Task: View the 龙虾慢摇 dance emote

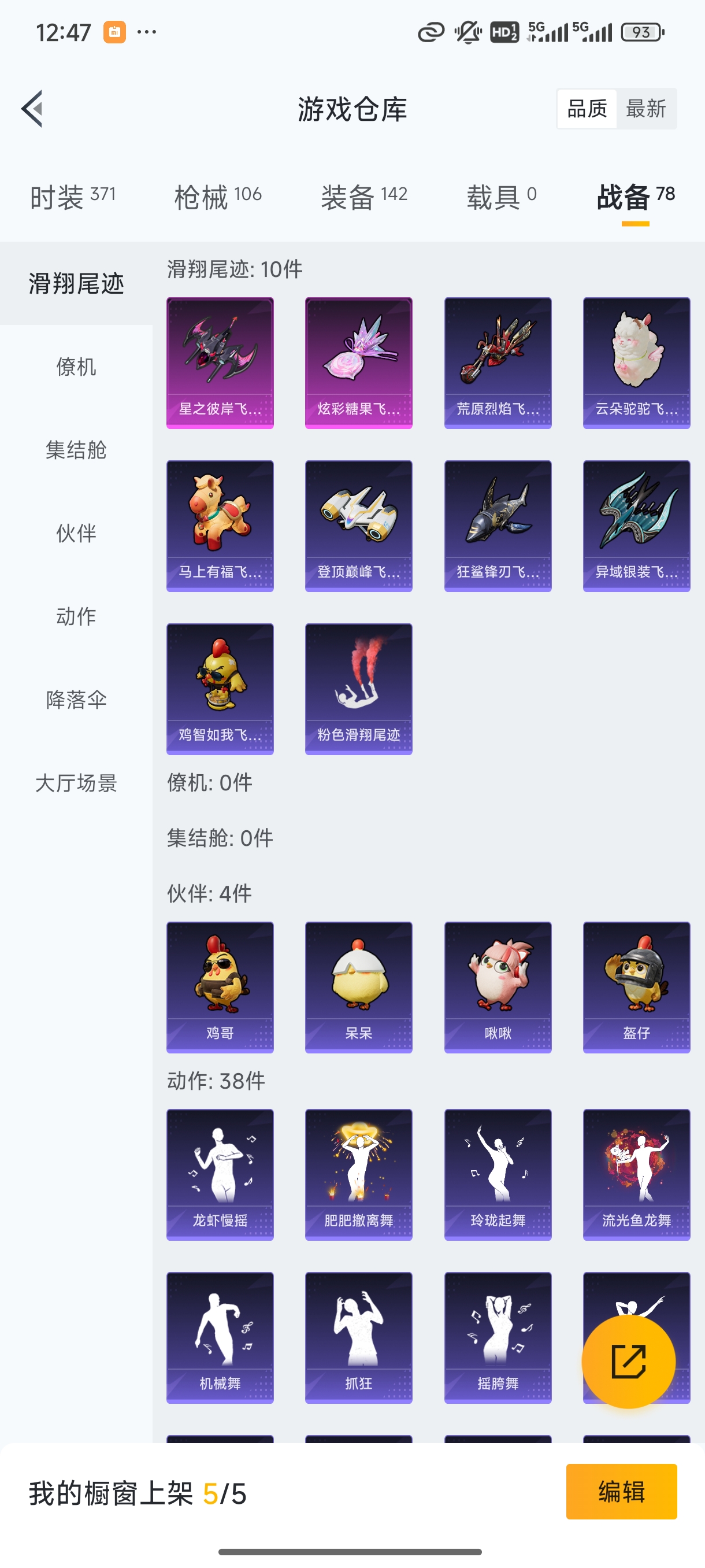Action: pyautogui.click(x=220, y=1175)
